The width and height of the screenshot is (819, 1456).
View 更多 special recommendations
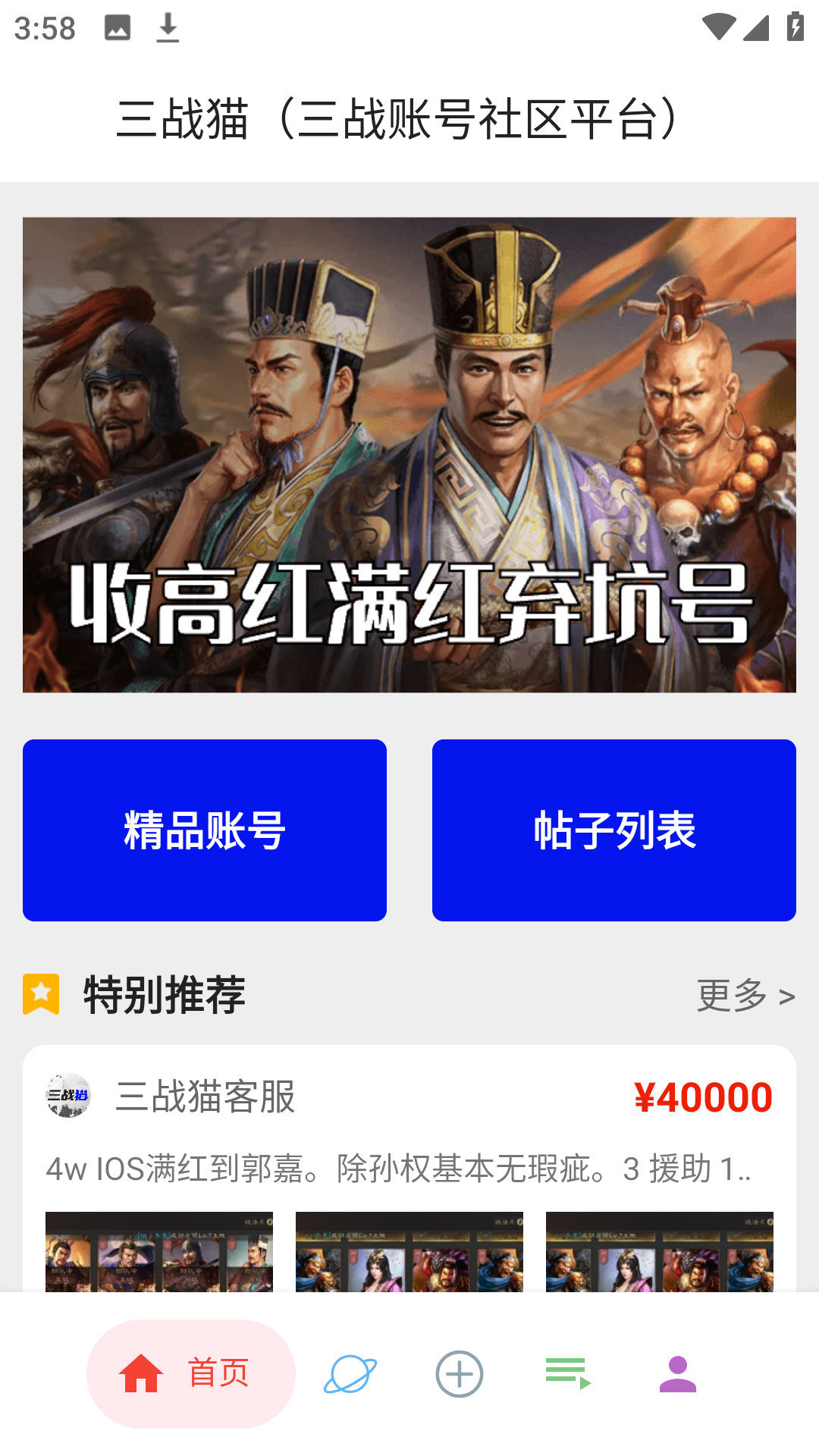coord(745,995)
